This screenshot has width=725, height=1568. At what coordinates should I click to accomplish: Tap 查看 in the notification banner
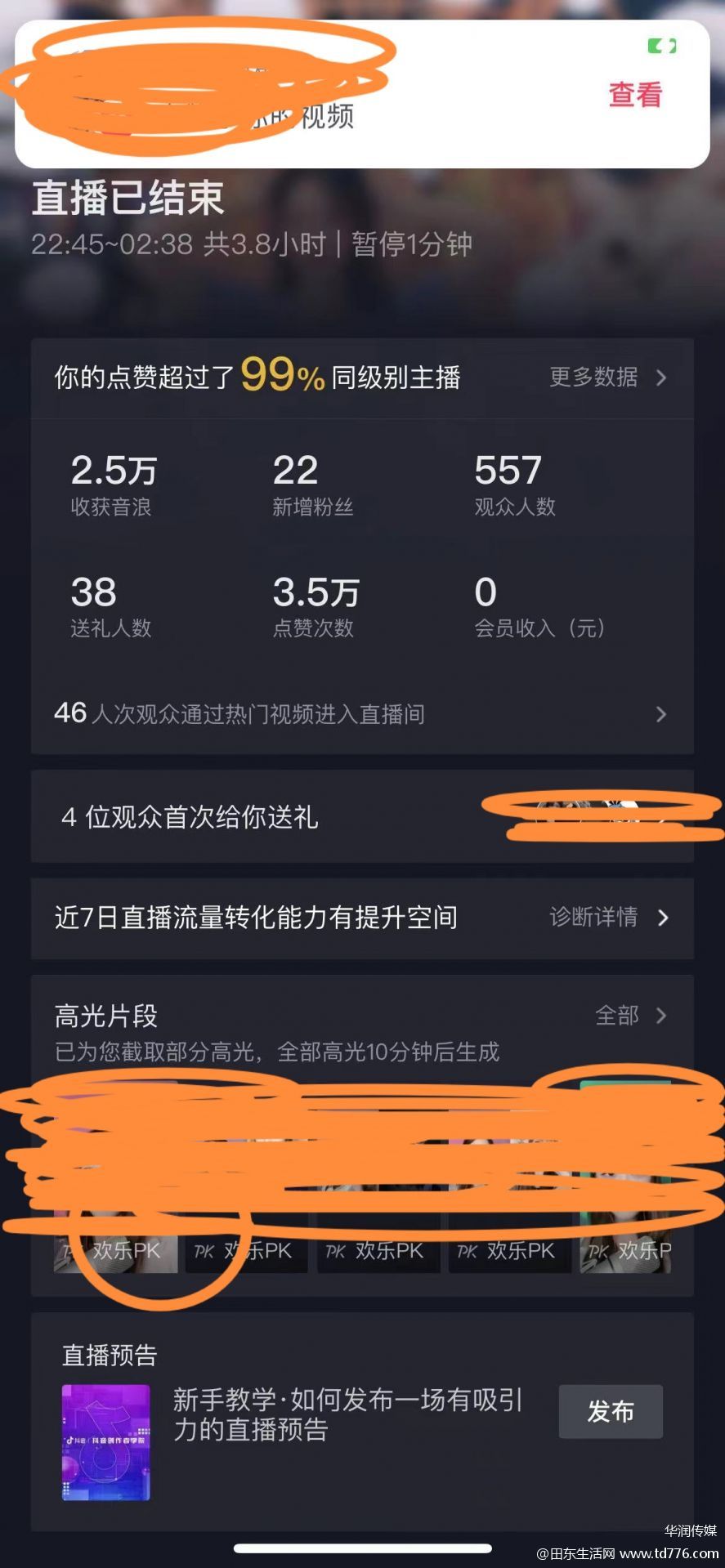coord(634,95)
